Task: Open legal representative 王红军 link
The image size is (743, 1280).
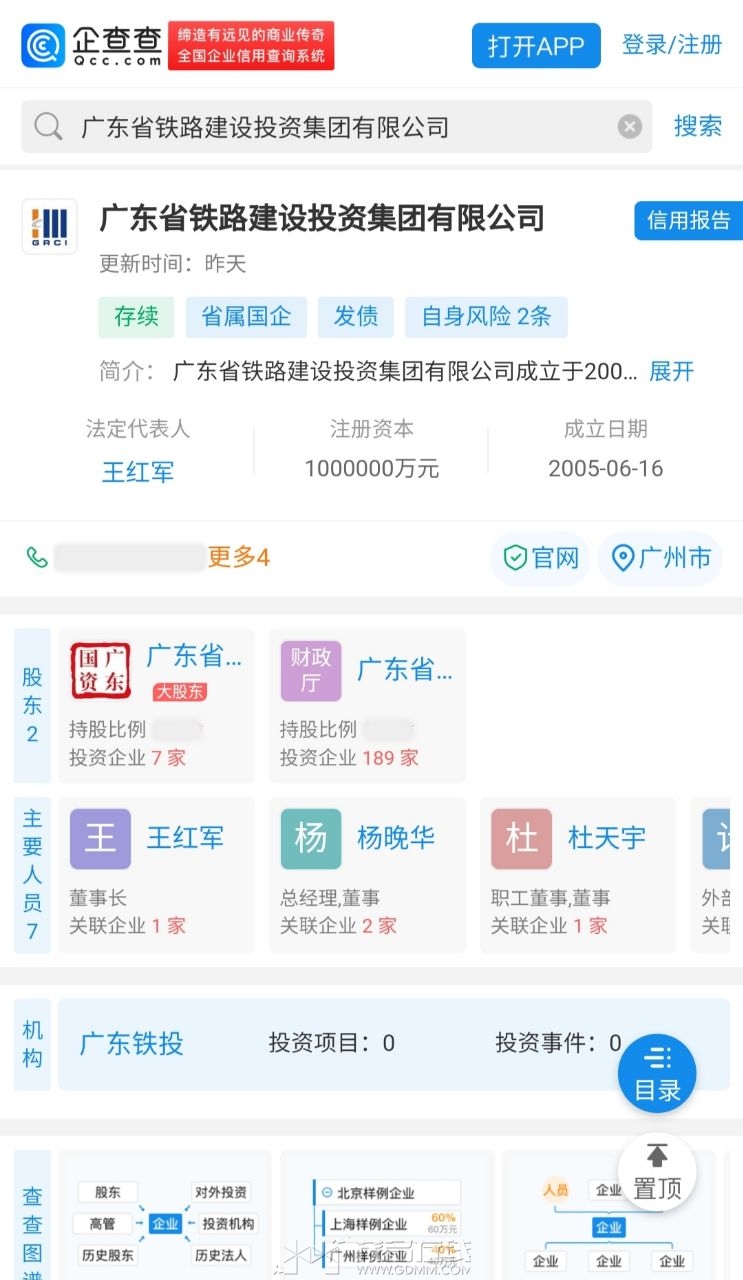Action: pyautogui.click(x=138, y=472)
